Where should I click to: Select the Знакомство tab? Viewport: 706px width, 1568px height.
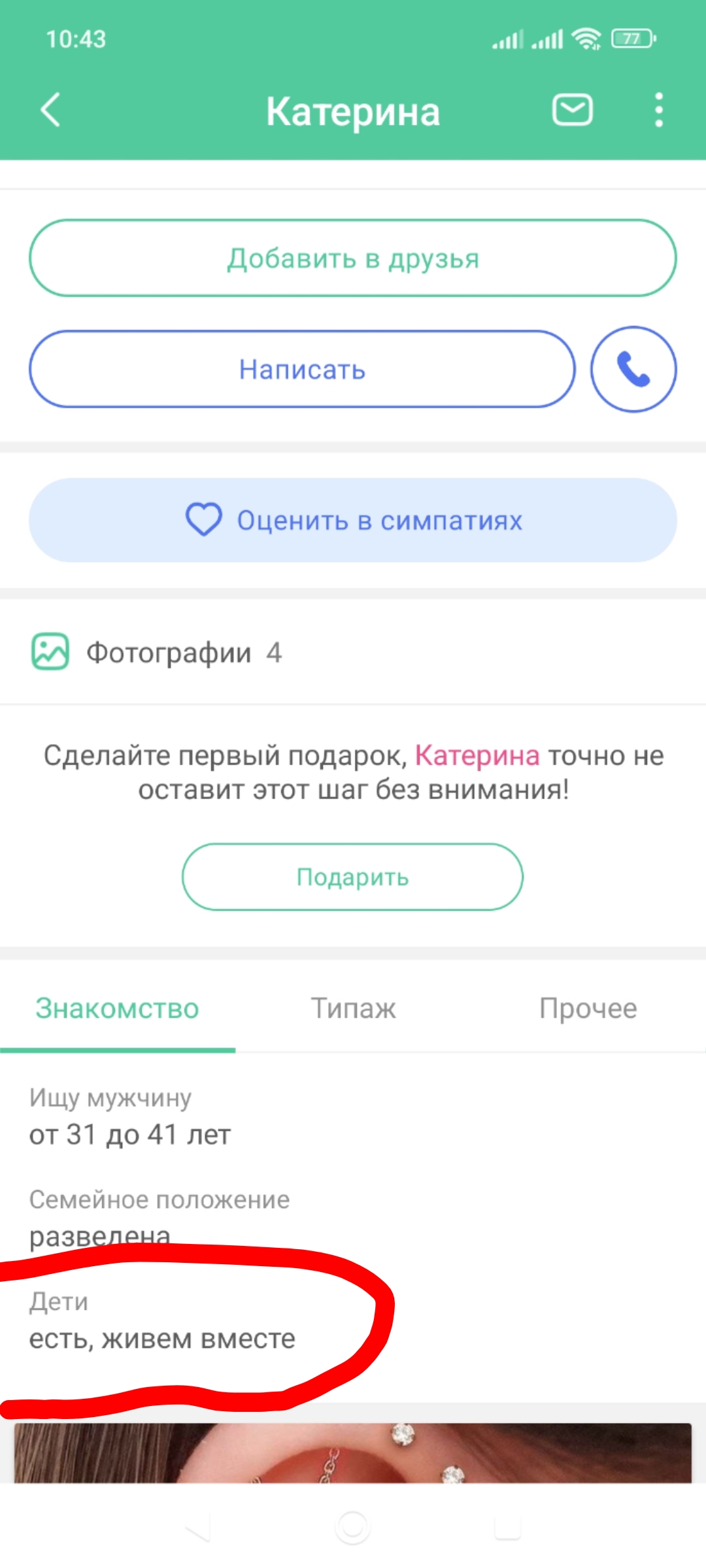[118, 1008]
